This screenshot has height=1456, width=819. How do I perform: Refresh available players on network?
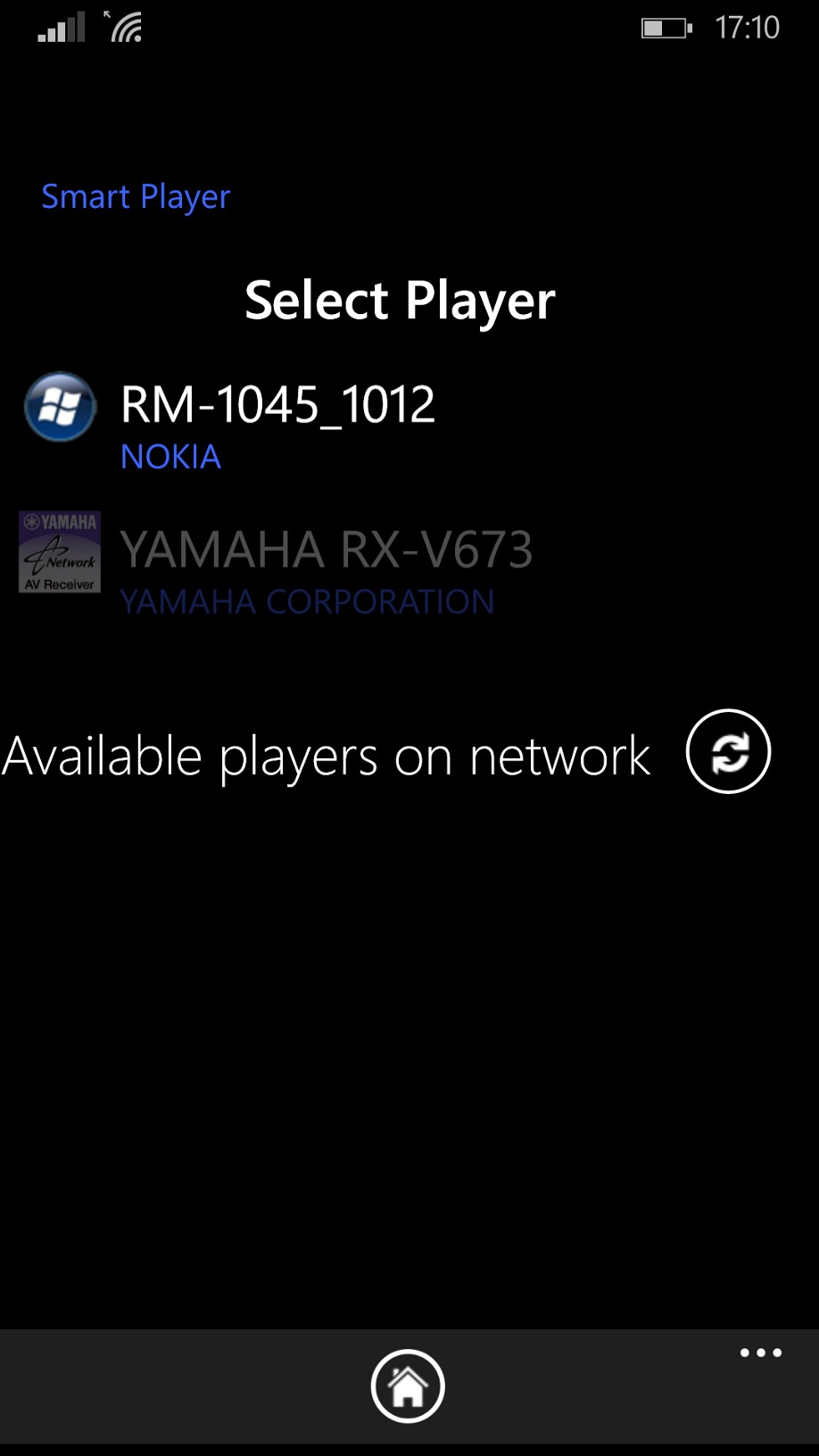(728, 752)
